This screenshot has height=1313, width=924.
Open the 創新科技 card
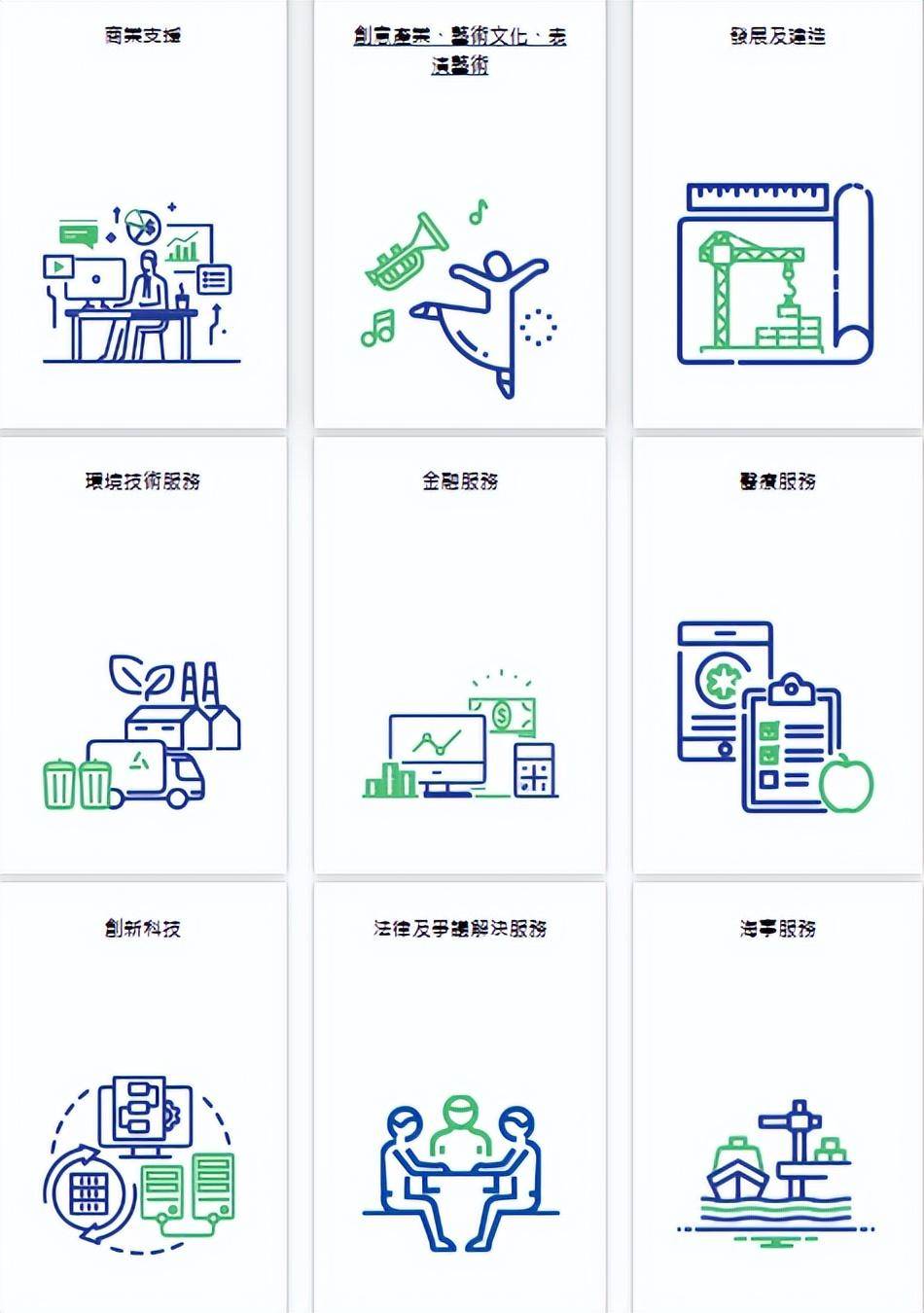[143, 1099]
